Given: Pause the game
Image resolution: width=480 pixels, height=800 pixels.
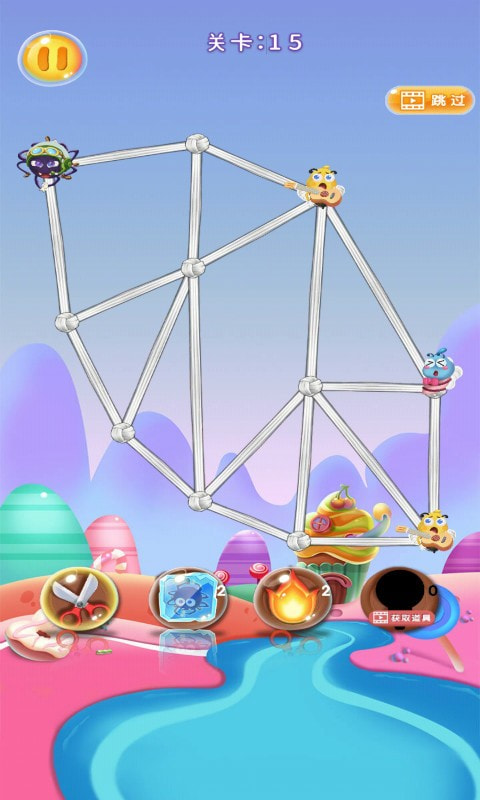Looking at the screenshot, I should (53, 58).
